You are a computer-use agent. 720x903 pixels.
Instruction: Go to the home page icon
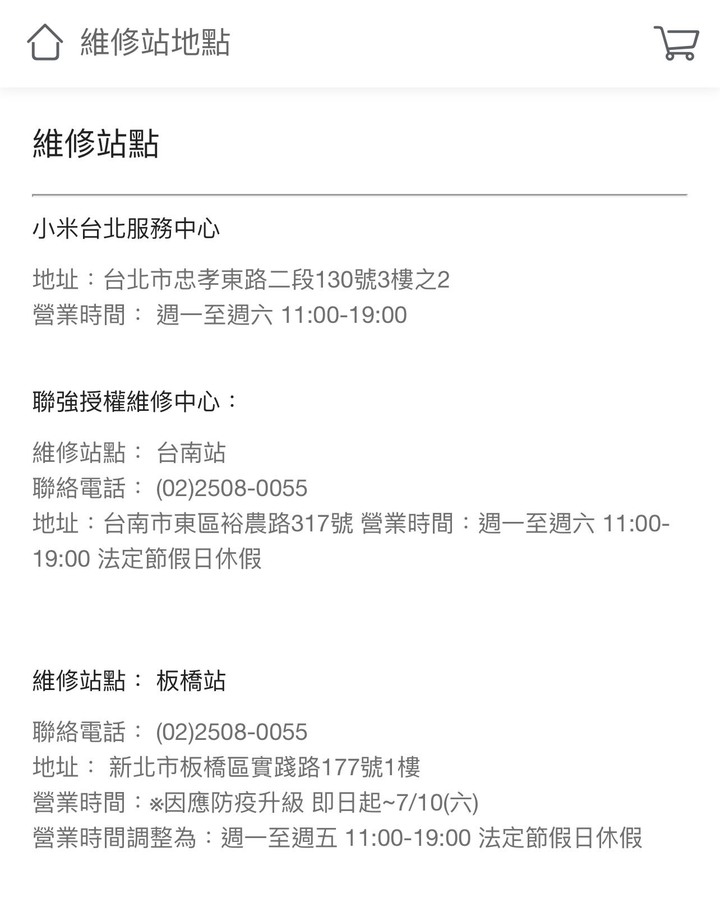(45, 42)
